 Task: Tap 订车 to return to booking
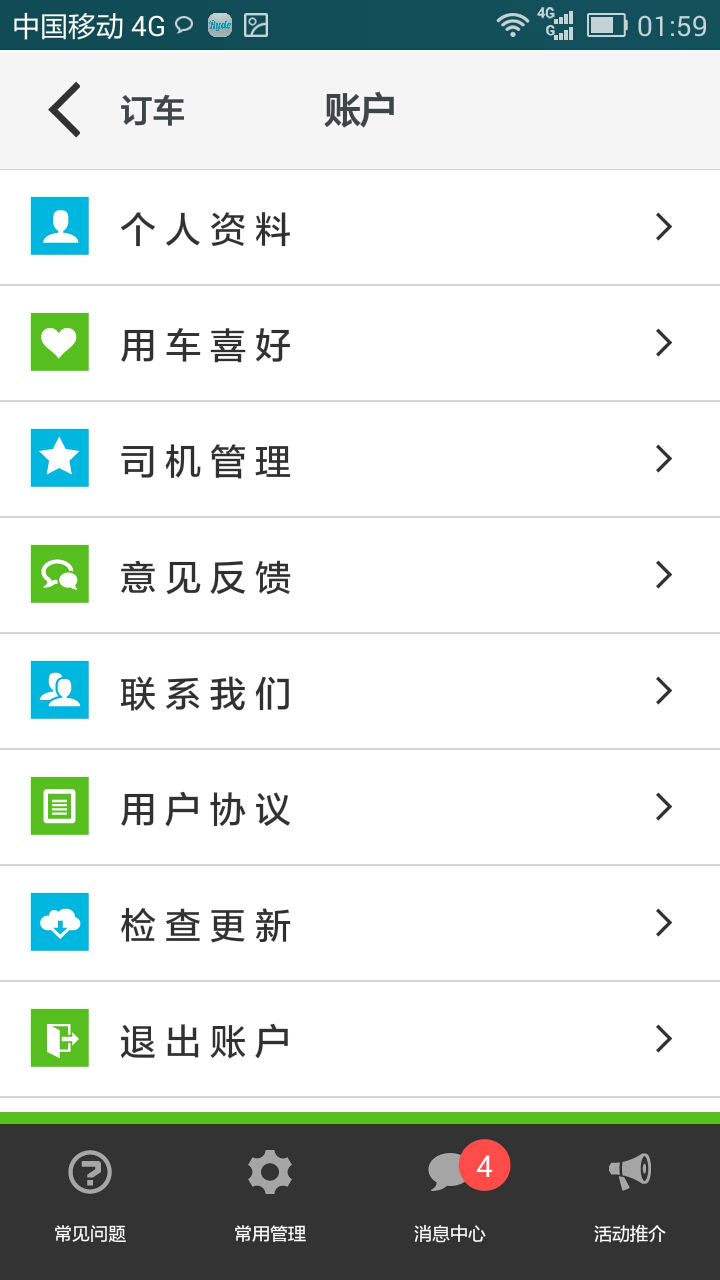click(x=153, y=111)
